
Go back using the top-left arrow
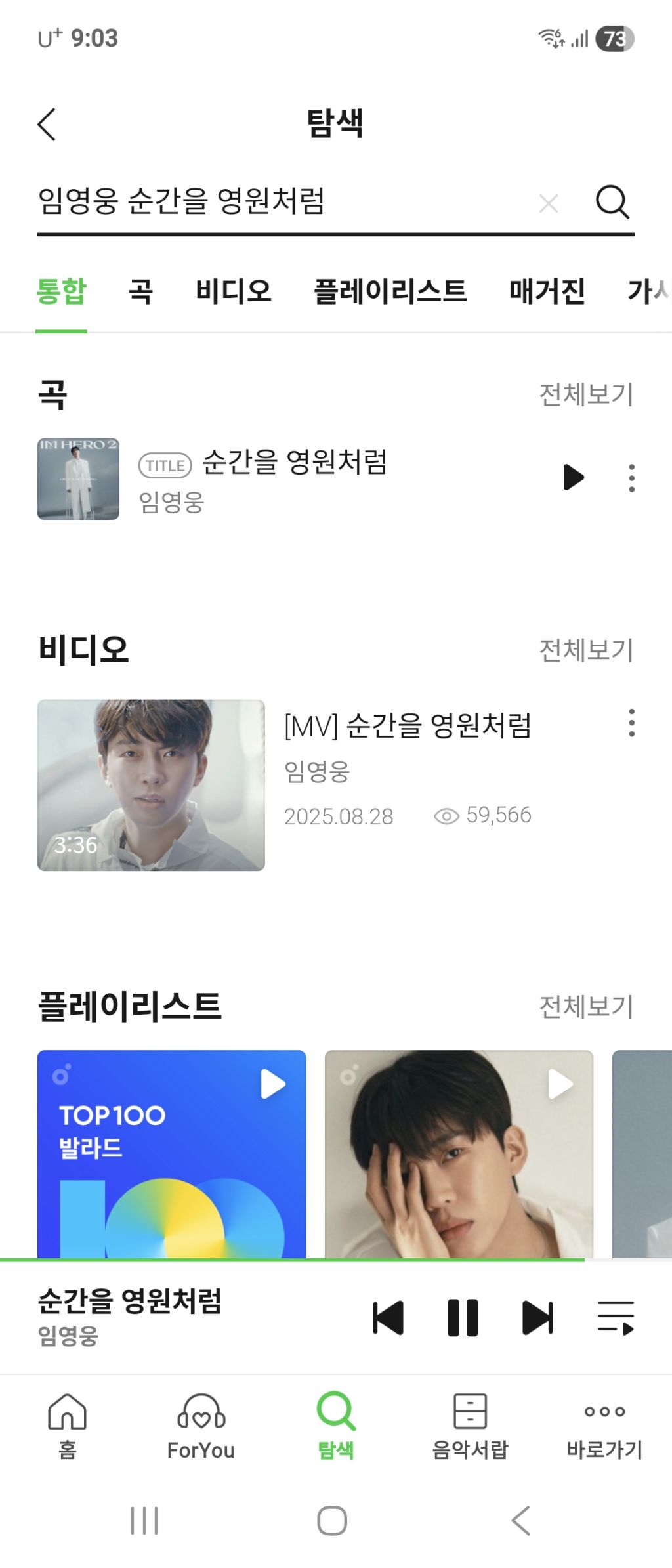(47, 124)
